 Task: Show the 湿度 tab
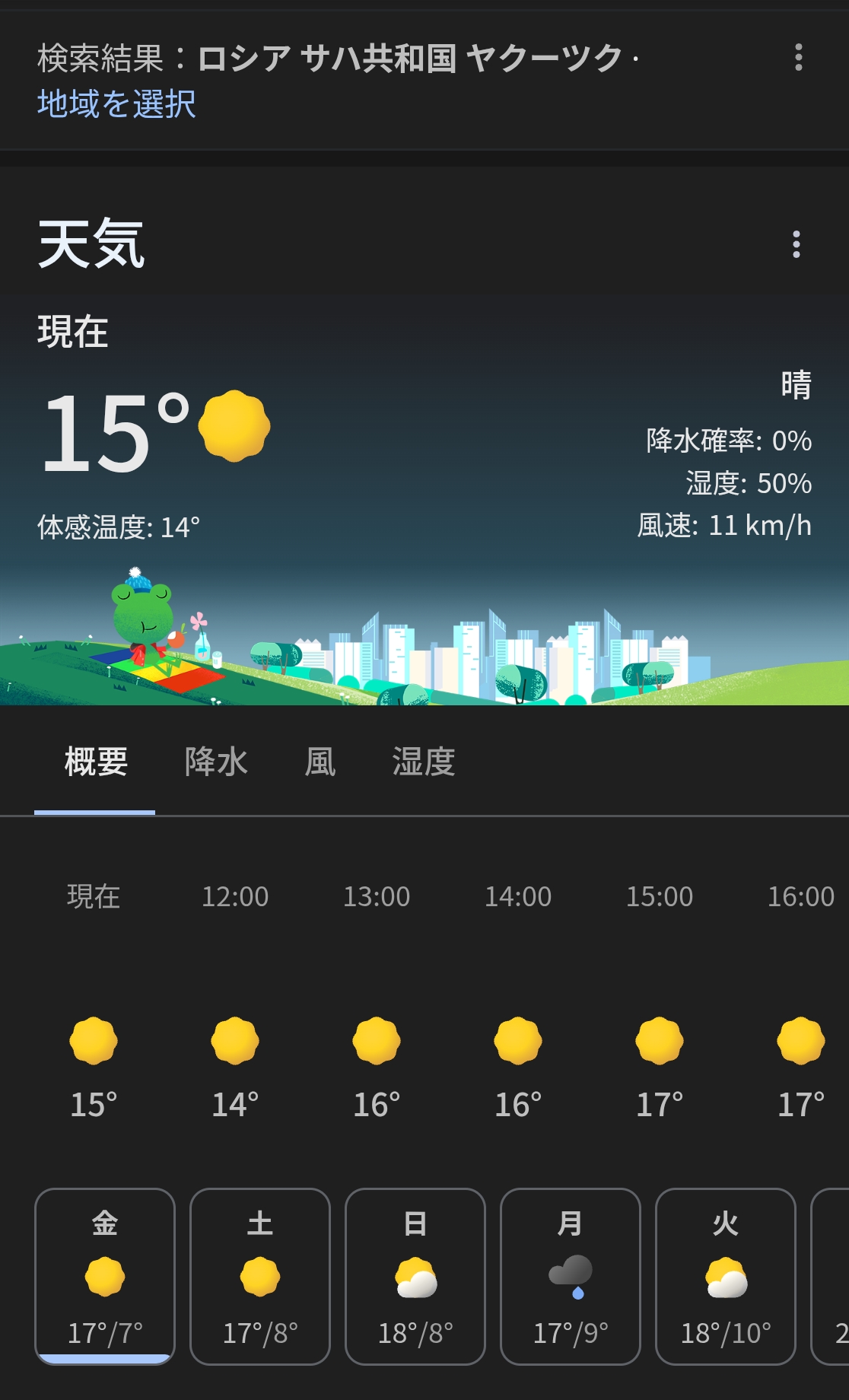click(x=424, y=762)
